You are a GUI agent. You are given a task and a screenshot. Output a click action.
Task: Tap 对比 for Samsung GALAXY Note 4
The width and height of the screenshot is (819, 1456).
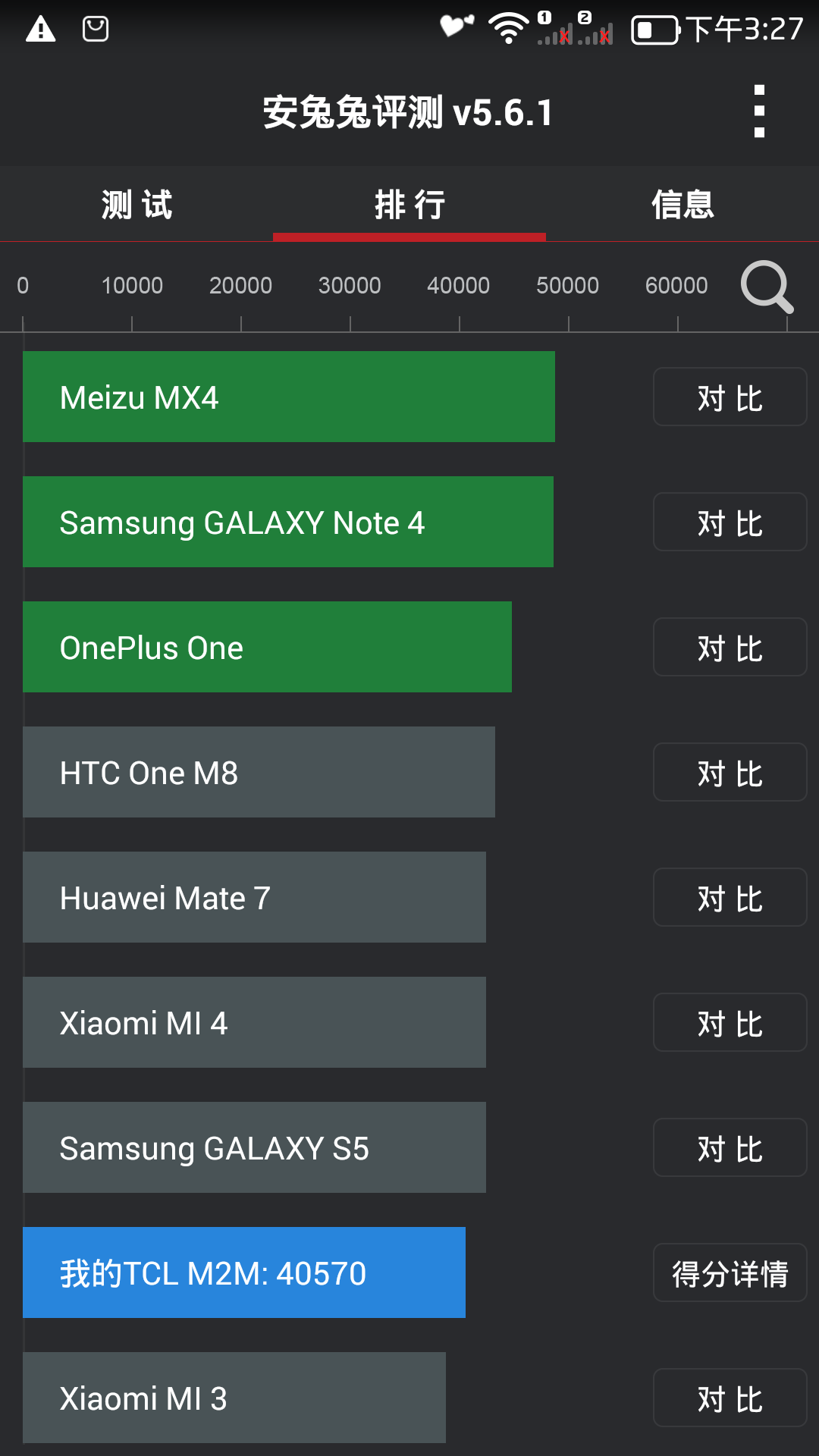point(730,522)
